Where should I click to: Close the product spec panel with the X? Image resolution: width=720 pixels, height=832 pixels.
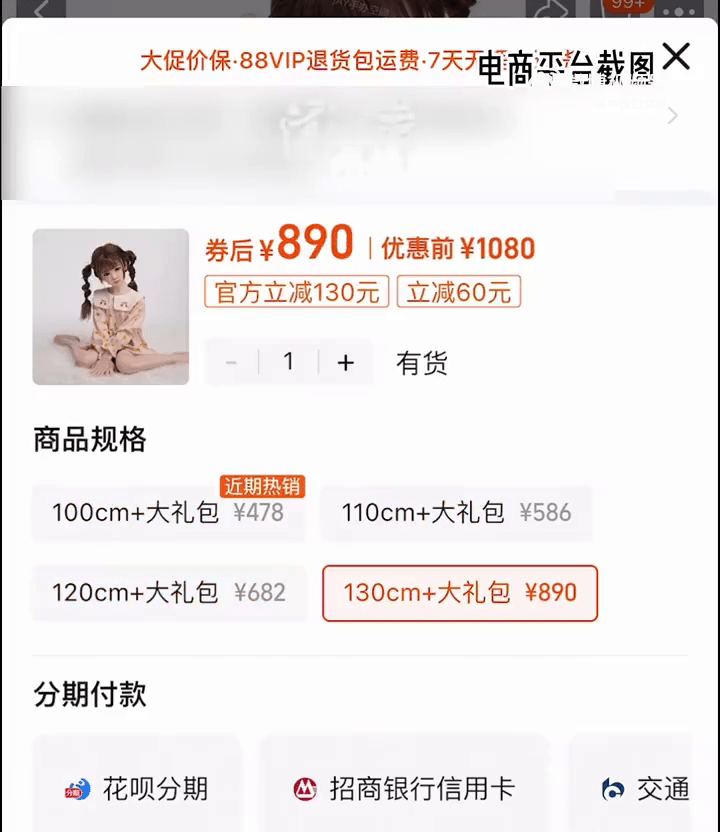click(676, 58)
